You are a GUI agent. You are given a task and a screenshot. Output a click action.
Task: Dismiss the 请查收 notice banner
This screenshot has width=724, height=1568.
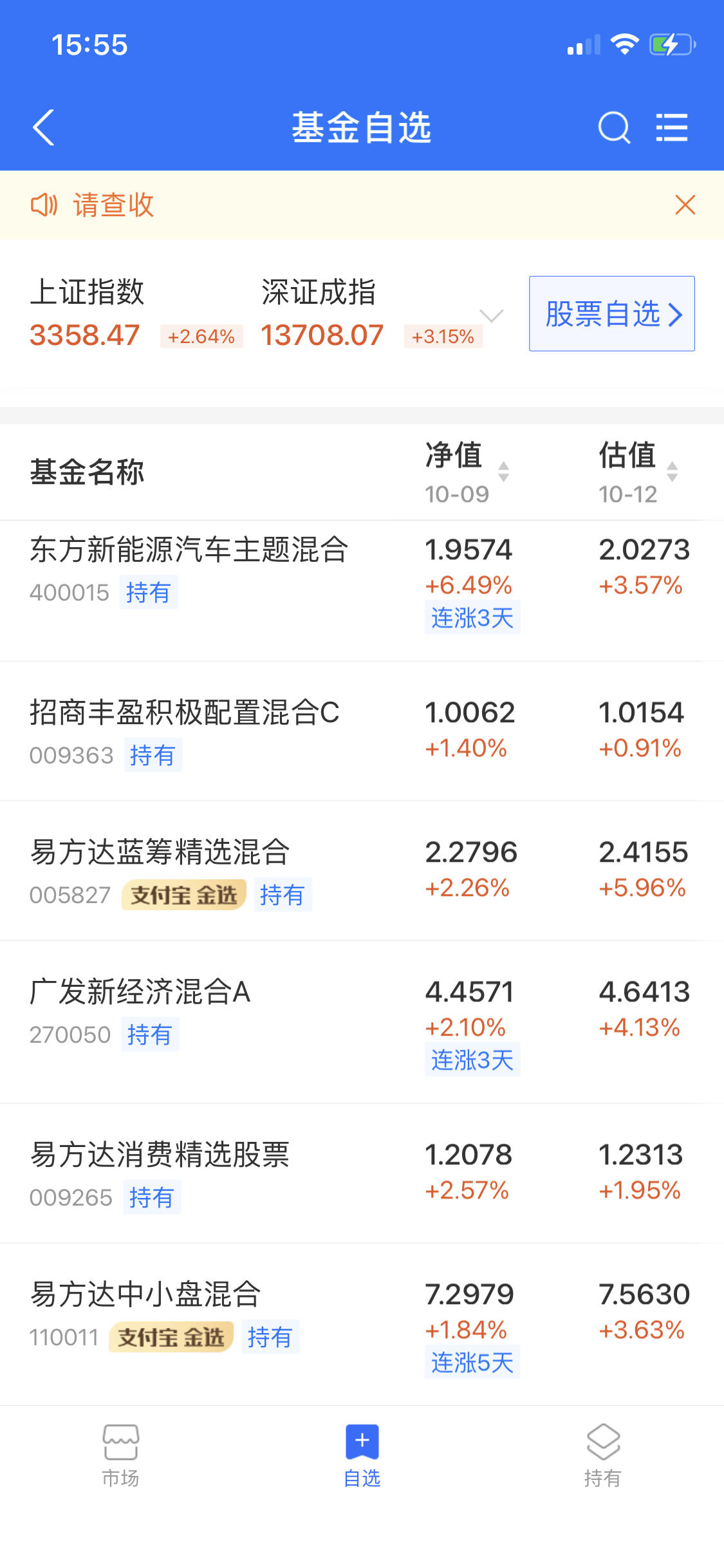685,205
